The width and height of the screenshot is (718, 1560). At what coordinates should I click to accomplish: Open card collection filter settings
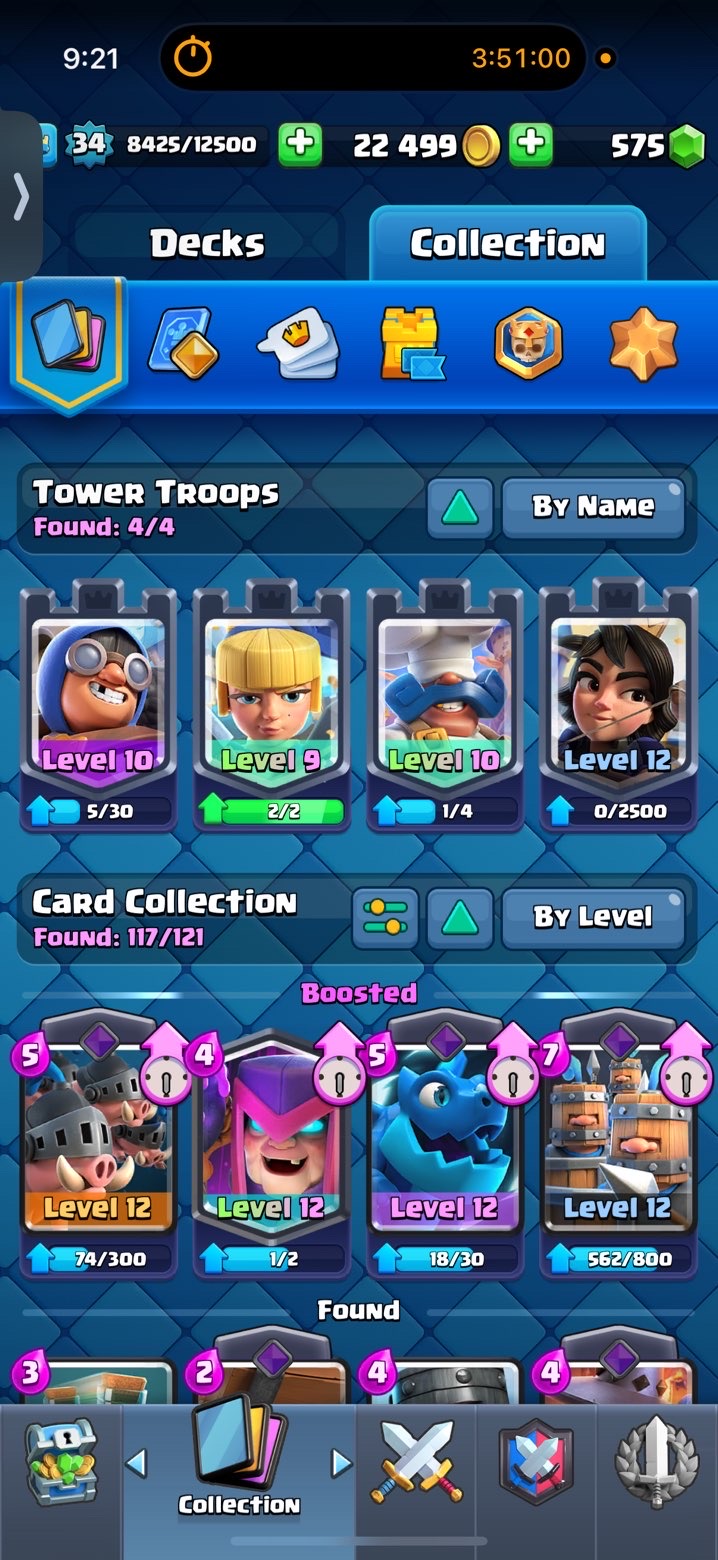coord(385,917)
